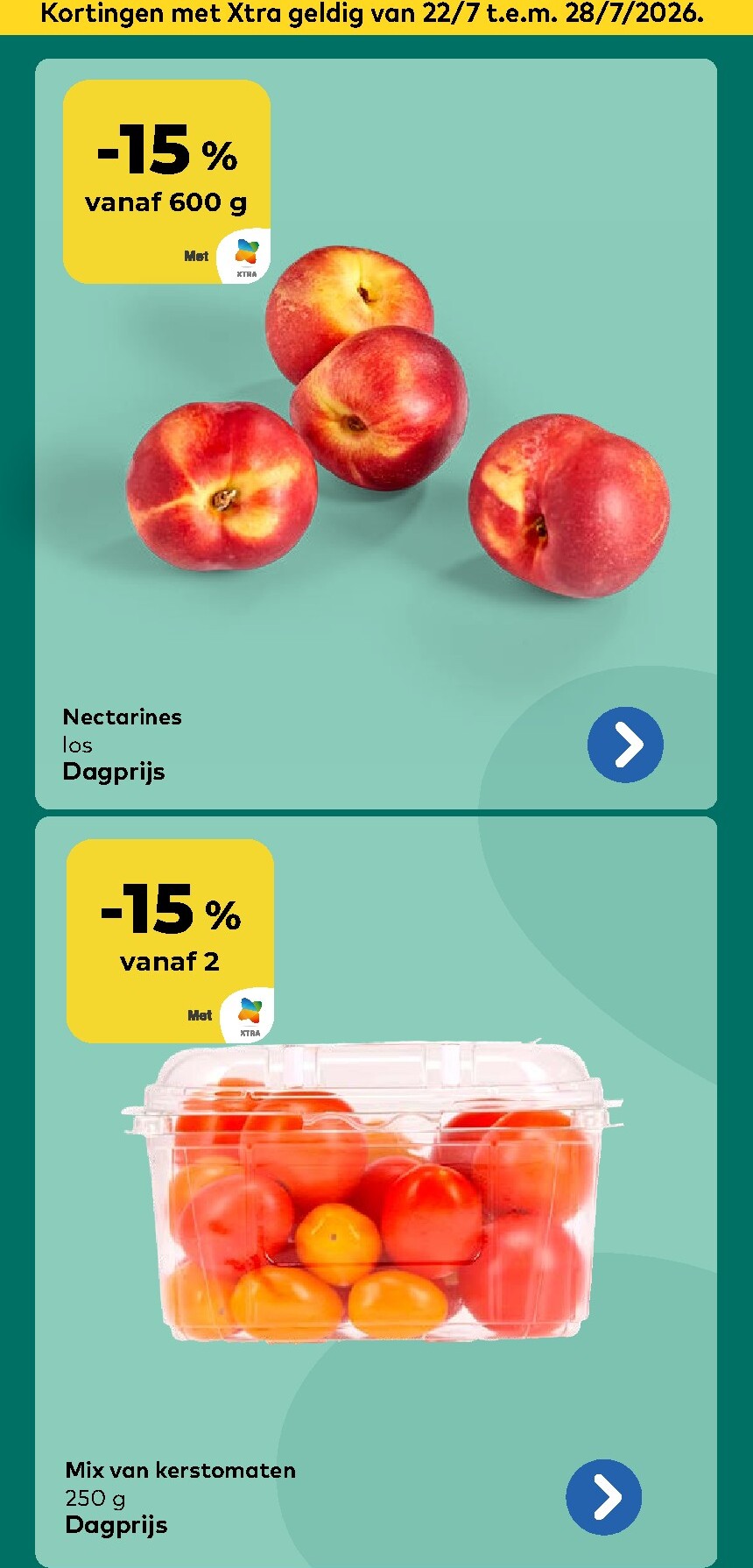View the Nectarines los product card
Image resolution: width=753 pixels, height=1568 pixels.
click(x=376, y=434)
